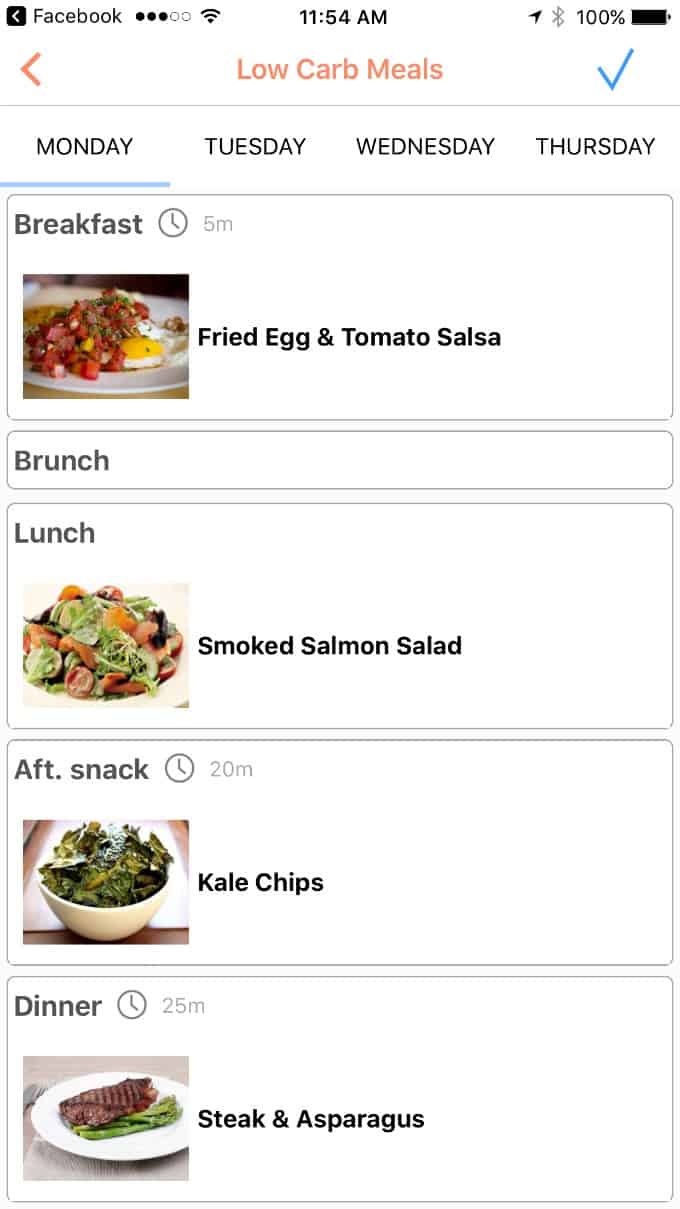
Task: Open the Smoked Salmon Salad recipe
Action: [329, 646]
